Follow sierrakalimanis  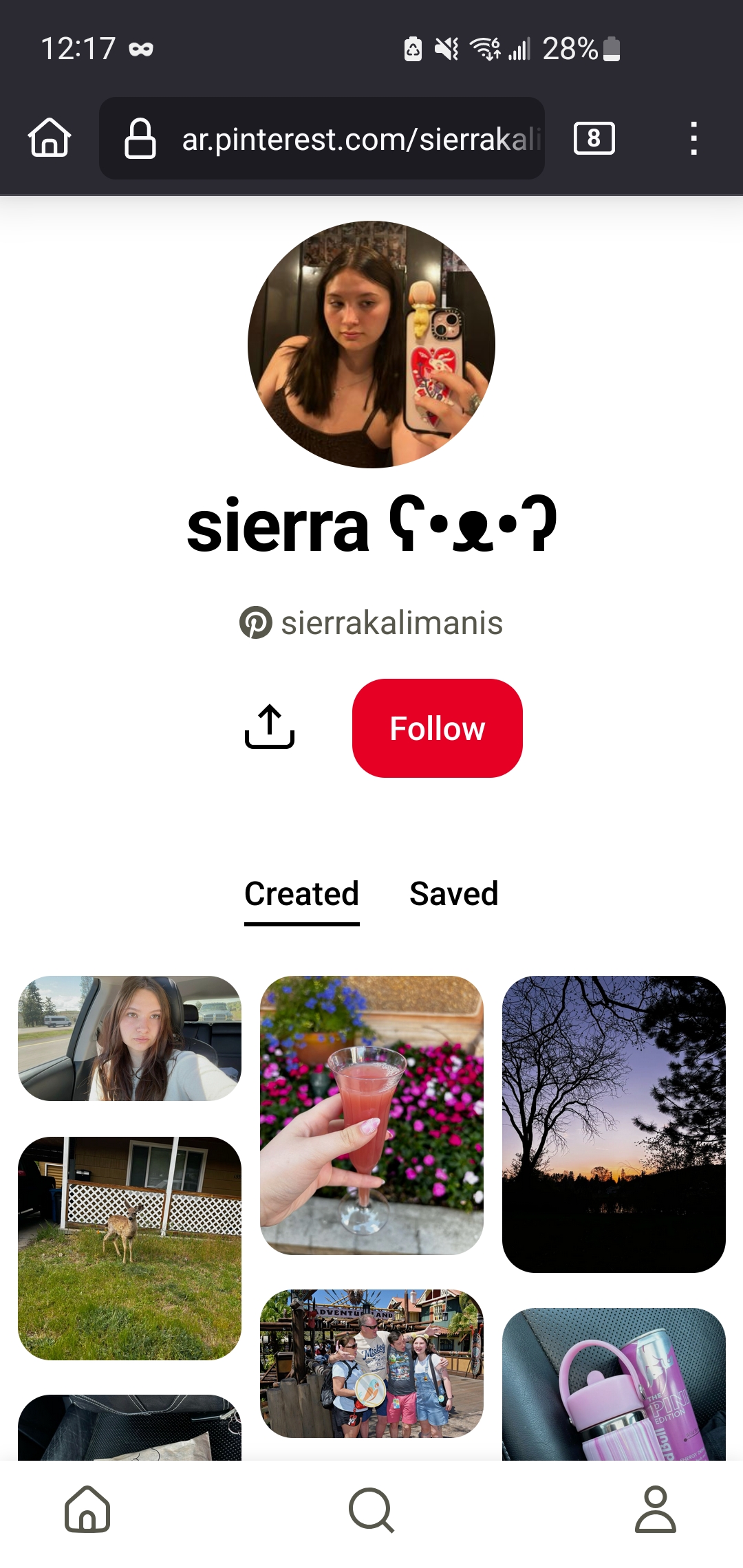click(438, 728)
